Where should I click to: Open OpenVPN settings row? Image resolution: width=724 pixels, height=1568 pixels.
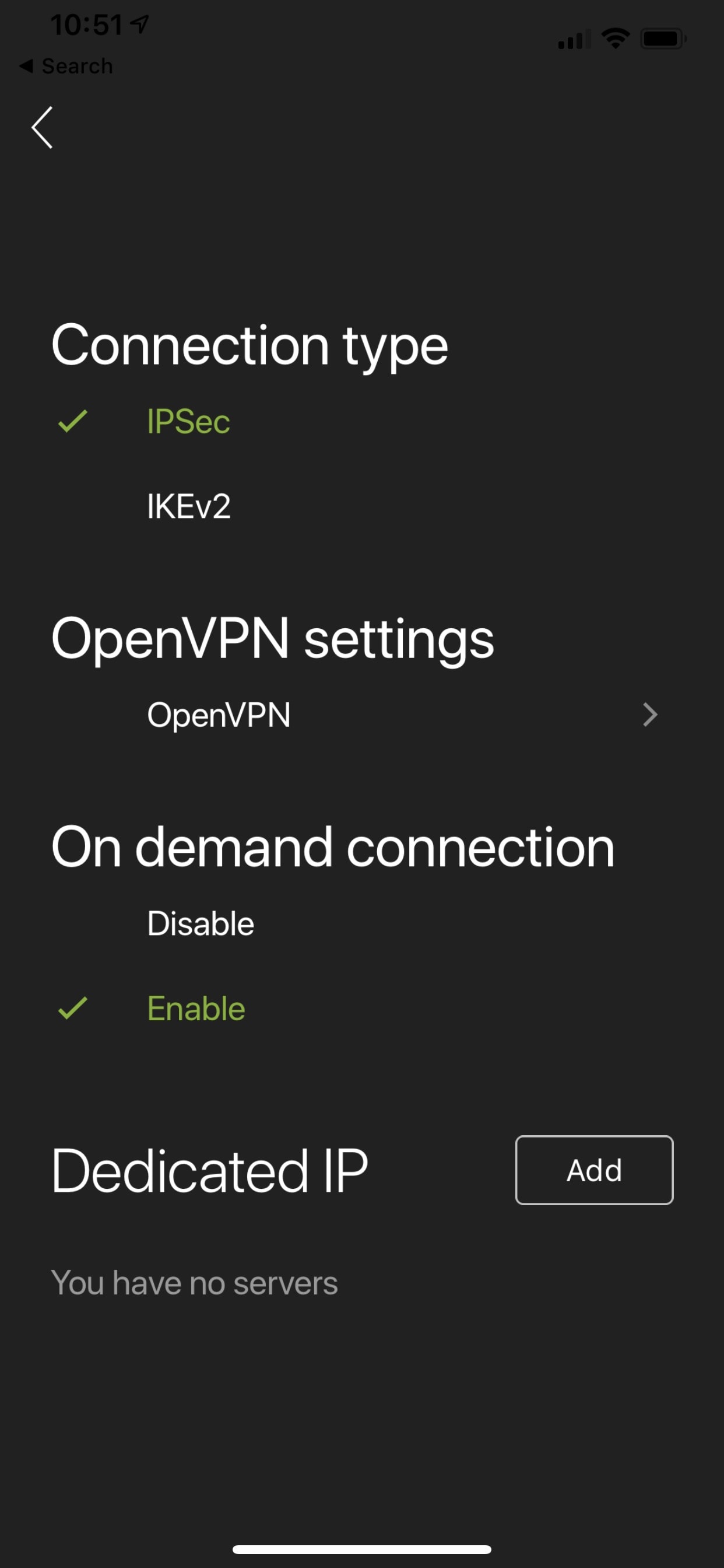click(362, 715)
